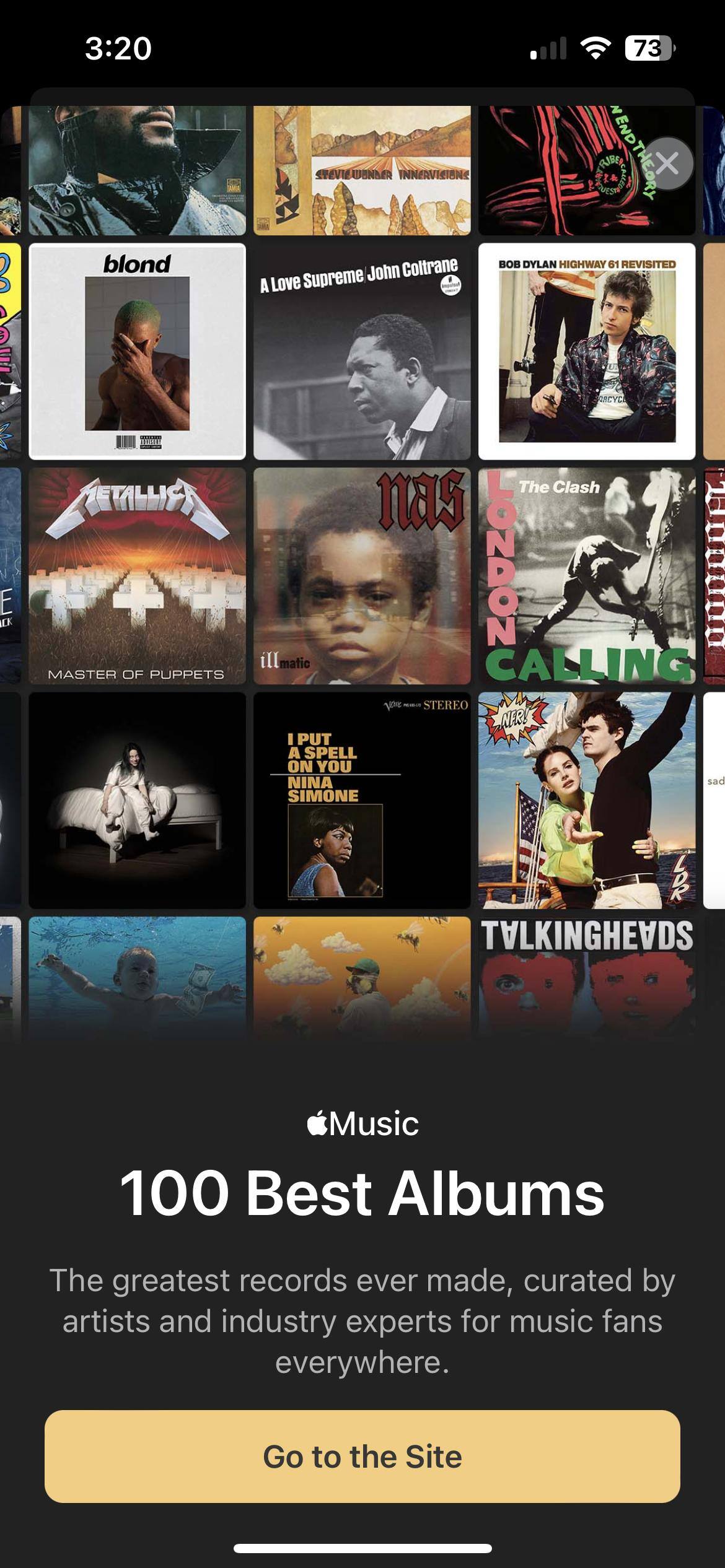Tap the Go to the Site button

[362, 1457]
